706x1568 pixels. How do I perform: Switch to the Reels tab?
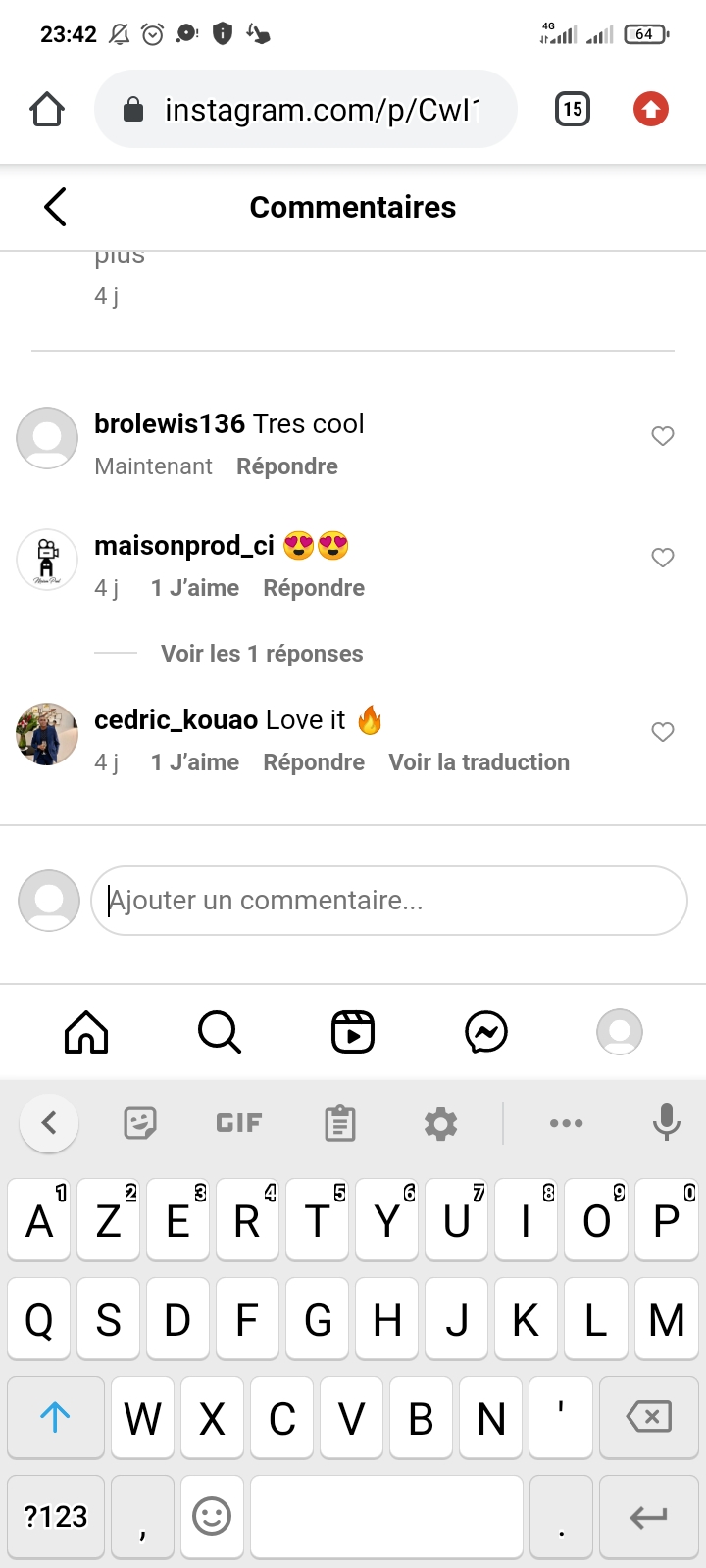click(x=353, y=1032)
